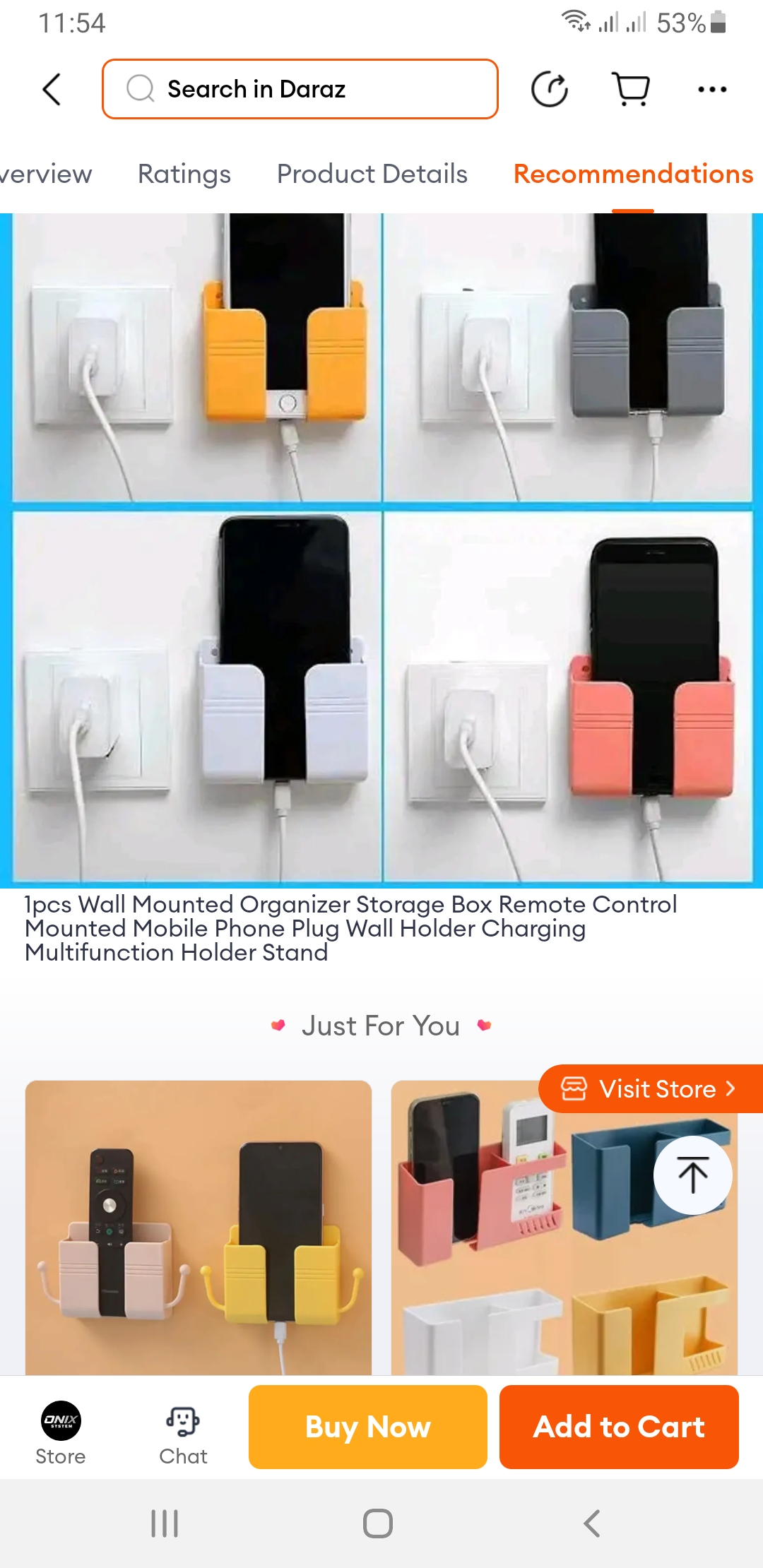Go back to the previous page
The width and height of the screenshot is (763, 1568).
tap(52, 90)
